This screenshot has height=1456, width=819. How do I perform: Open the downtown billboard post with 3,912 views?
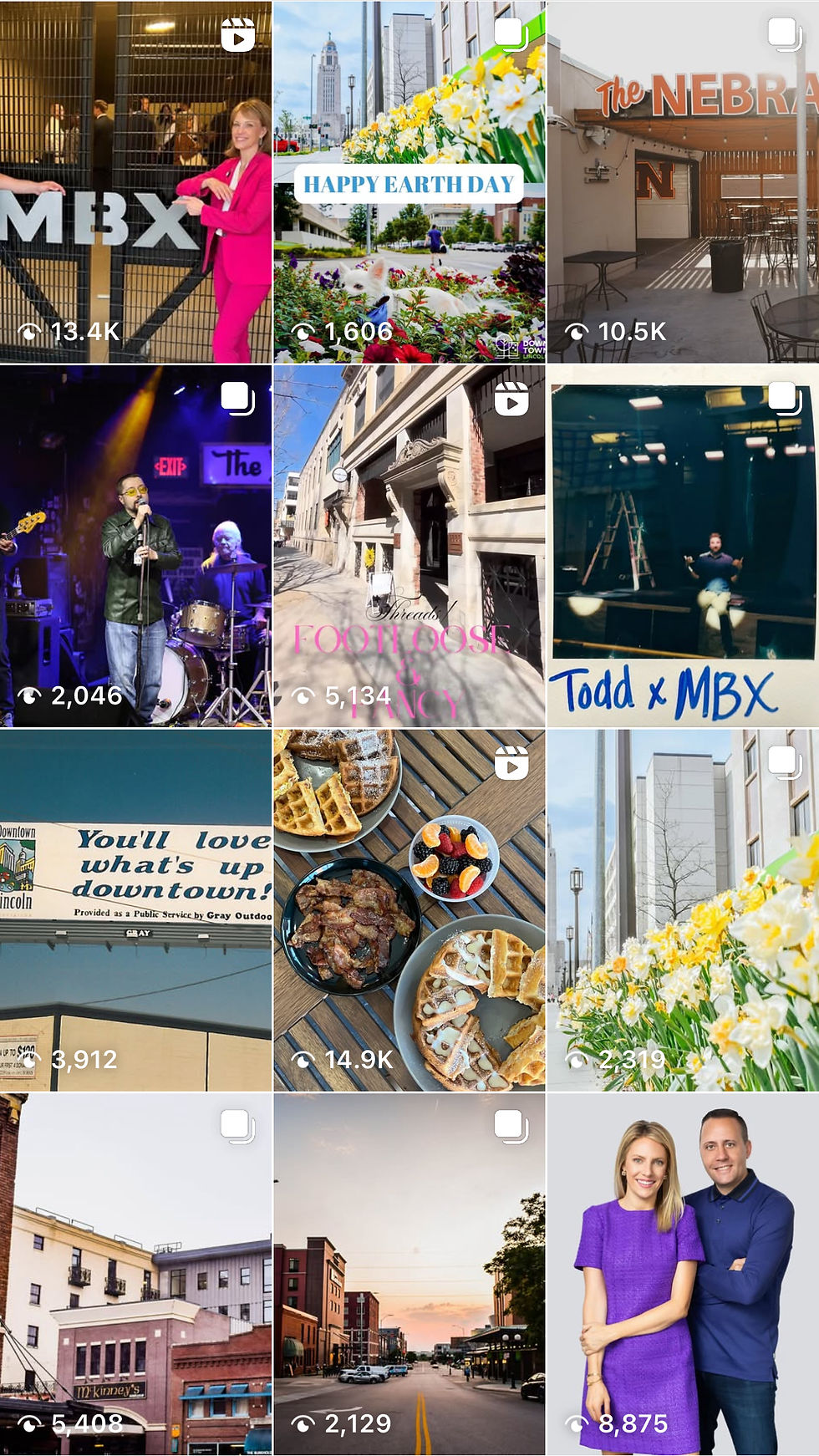point(135,910)
